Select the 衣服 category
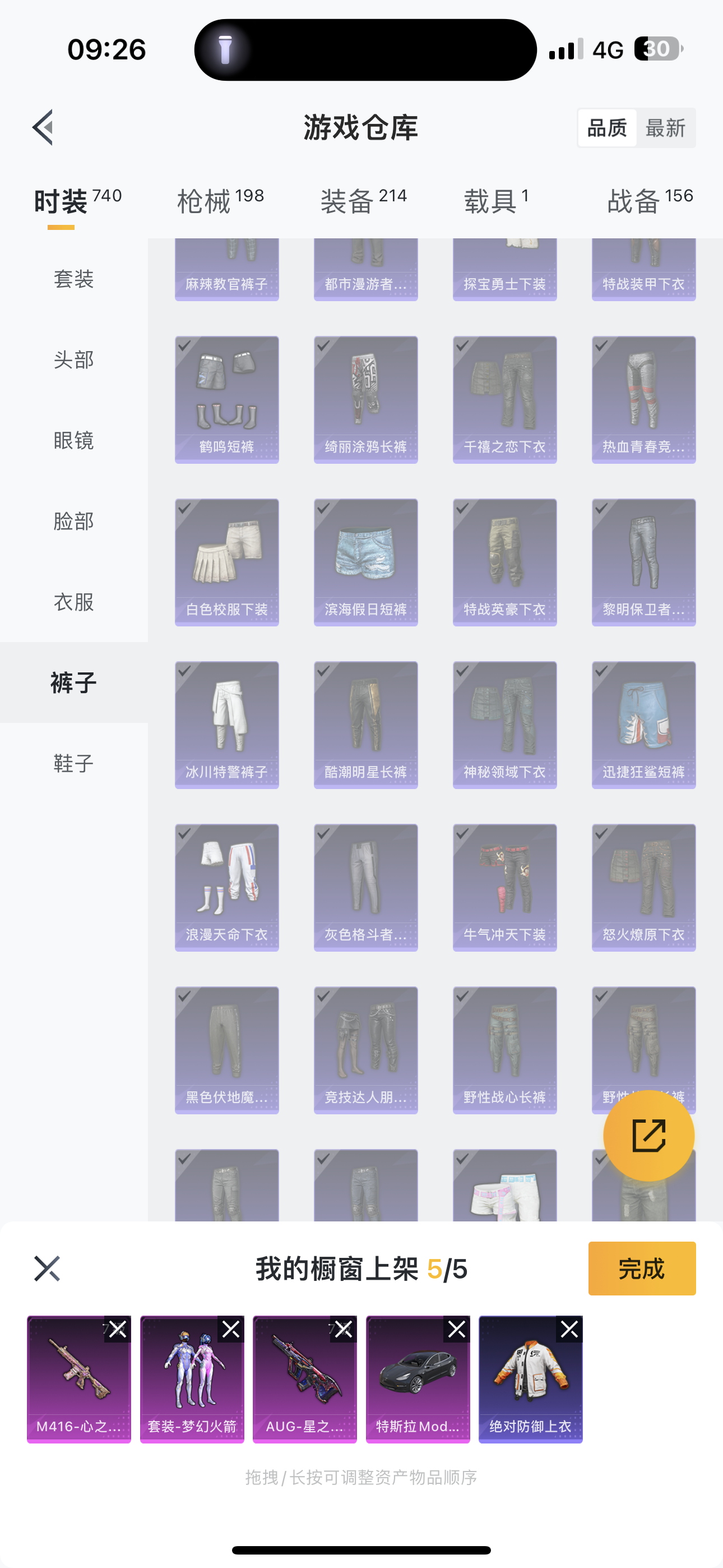Screen dimensions: 723x1568 click(73, 602)
